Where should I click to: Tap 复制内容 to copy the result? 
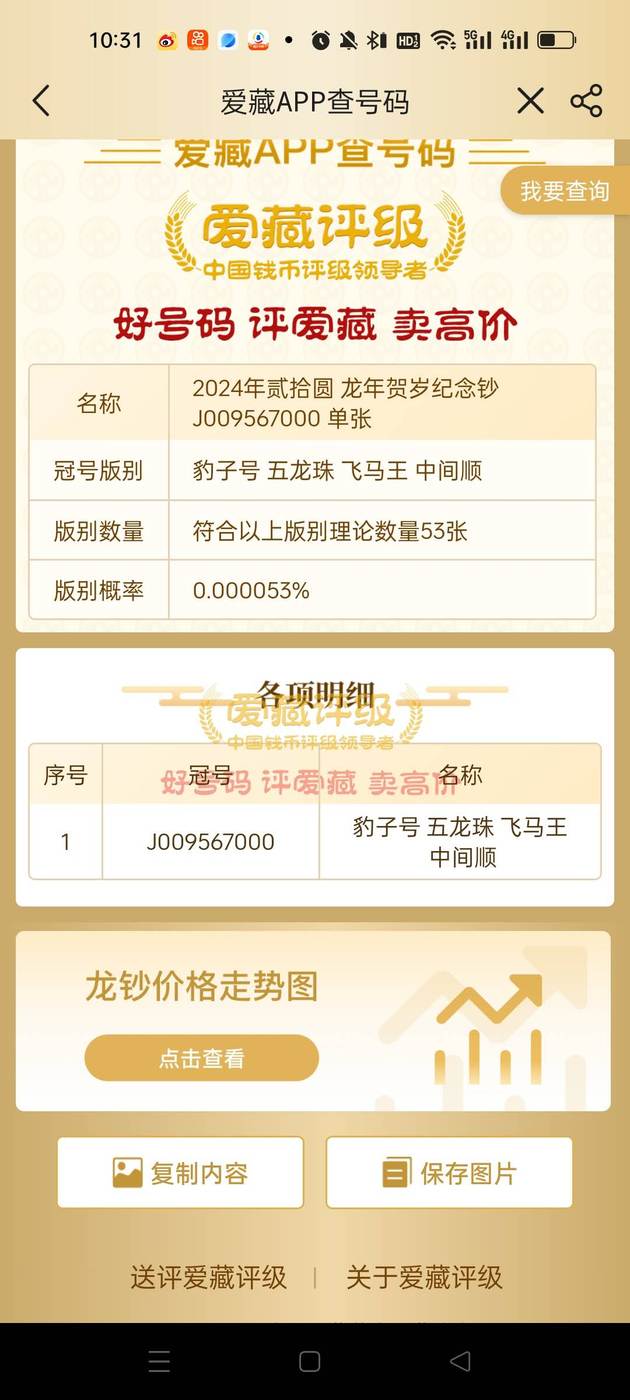click(x=180, y=1173)
